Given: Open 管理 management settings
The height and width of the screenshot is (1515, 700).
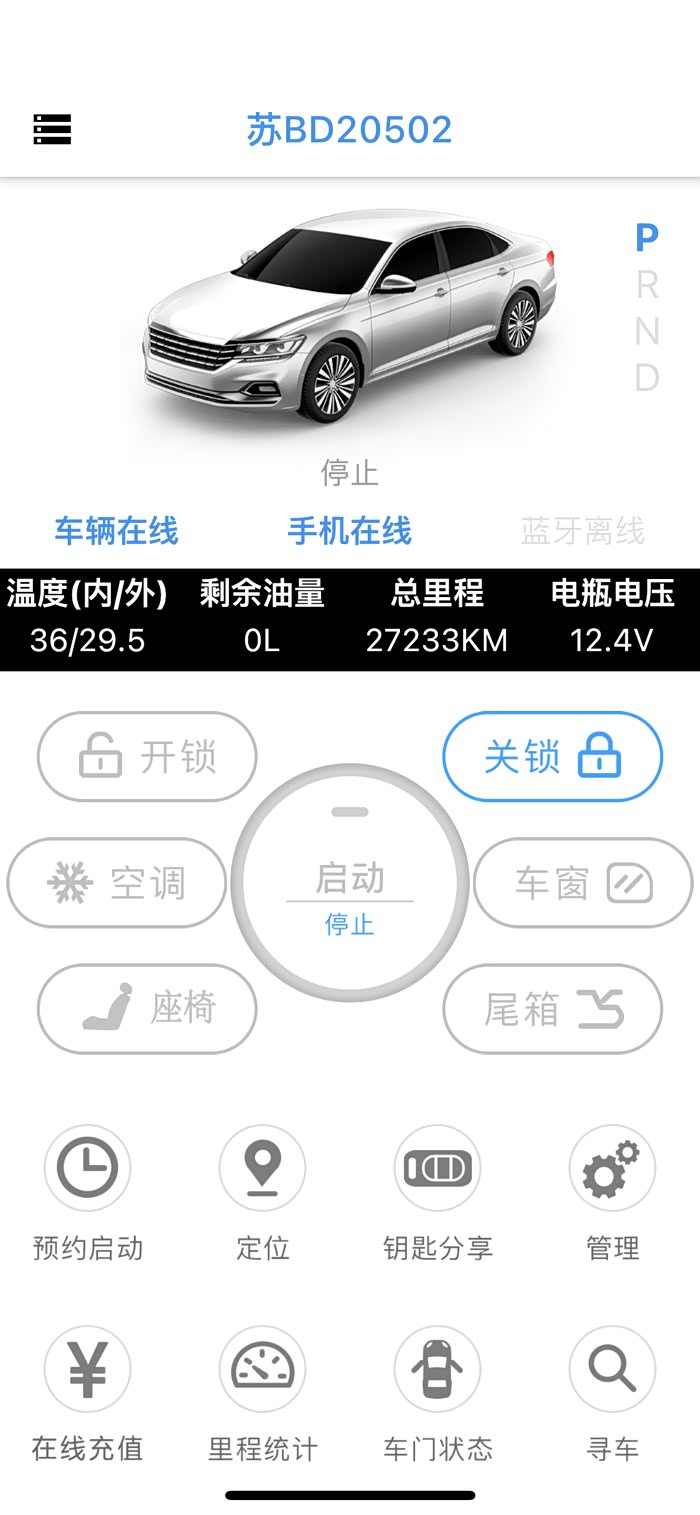Looking at the screenshot, I should 612,1168.
